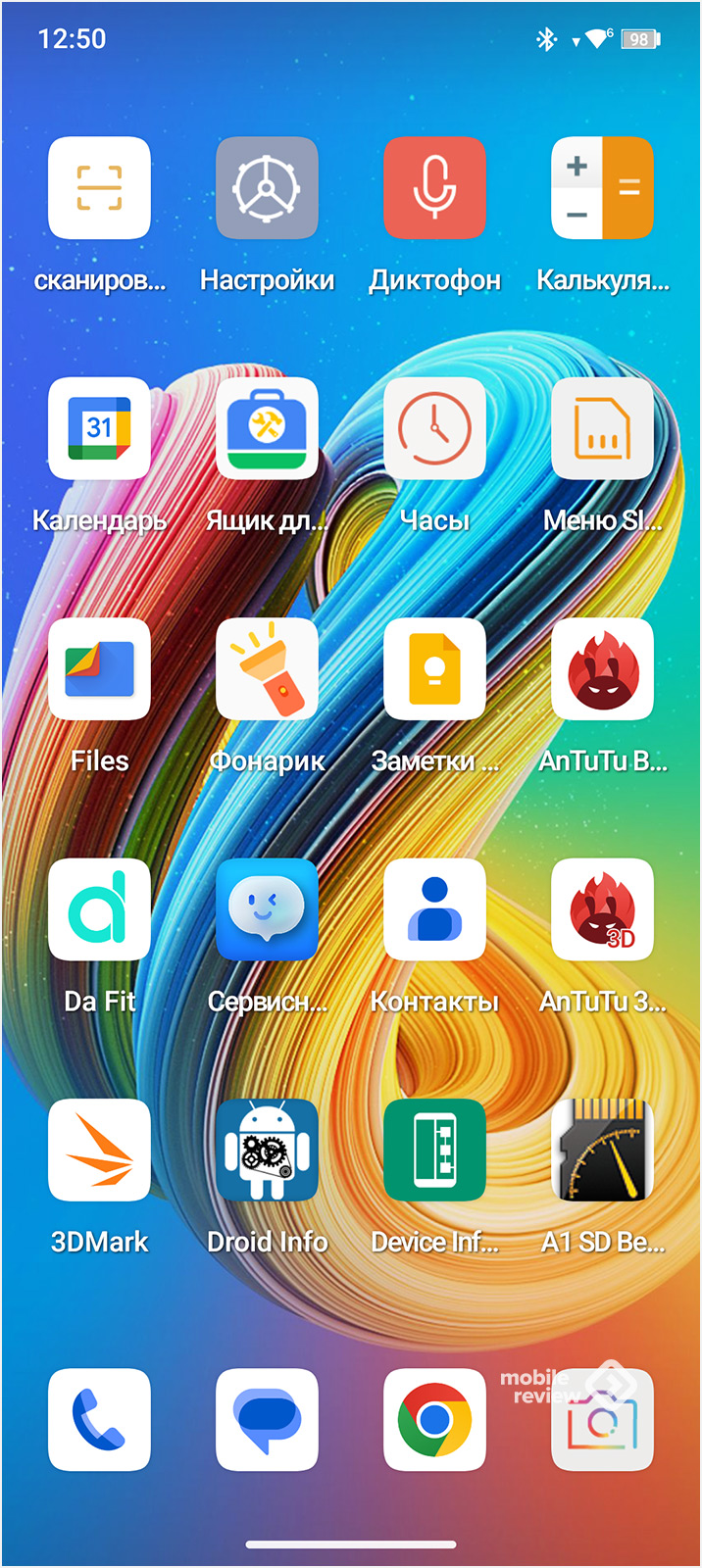
Task: Launch A1 SD Bench
Action: pyautogui.click(x=602, y=1151)
